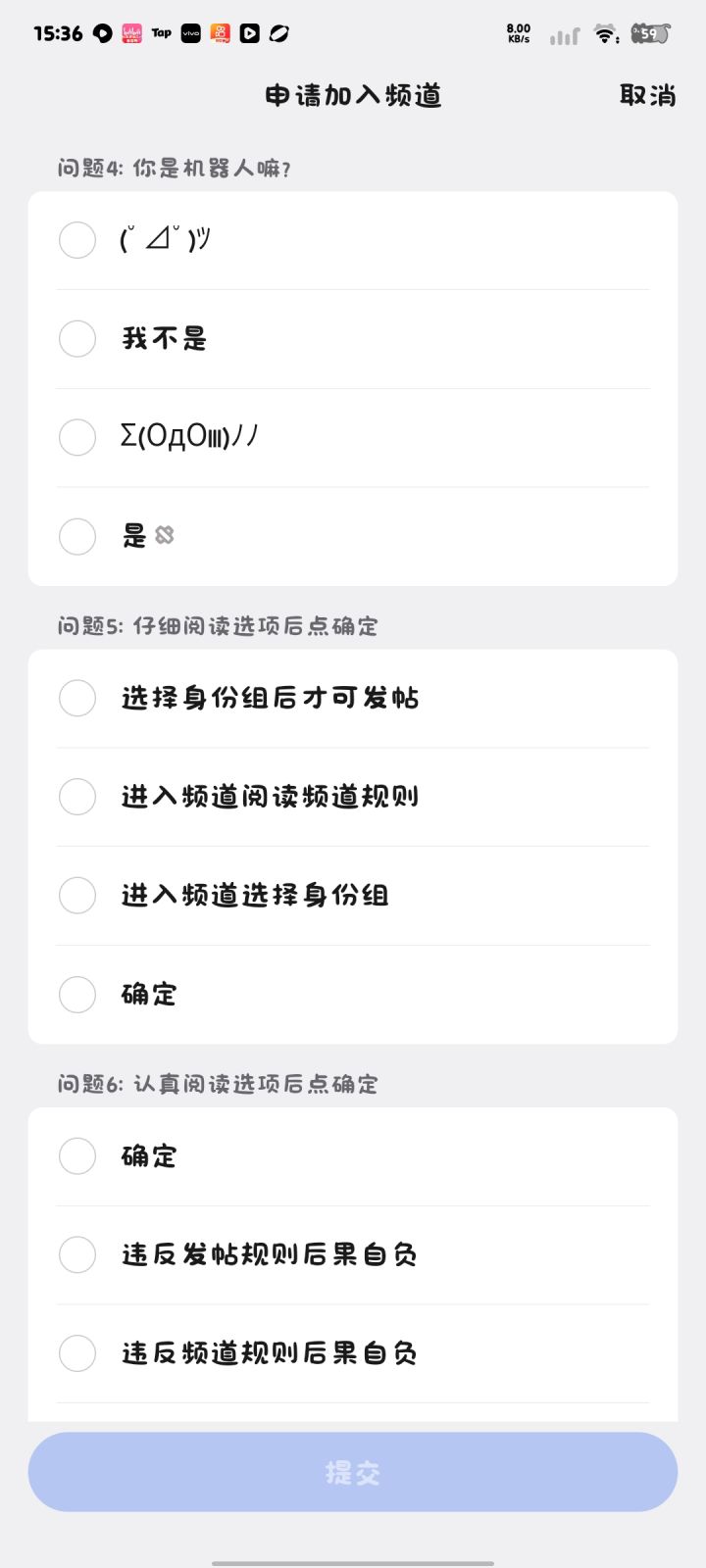Choose 确定 under question 5
This screenshot has height=1568, width=706.
coord(353,995)
